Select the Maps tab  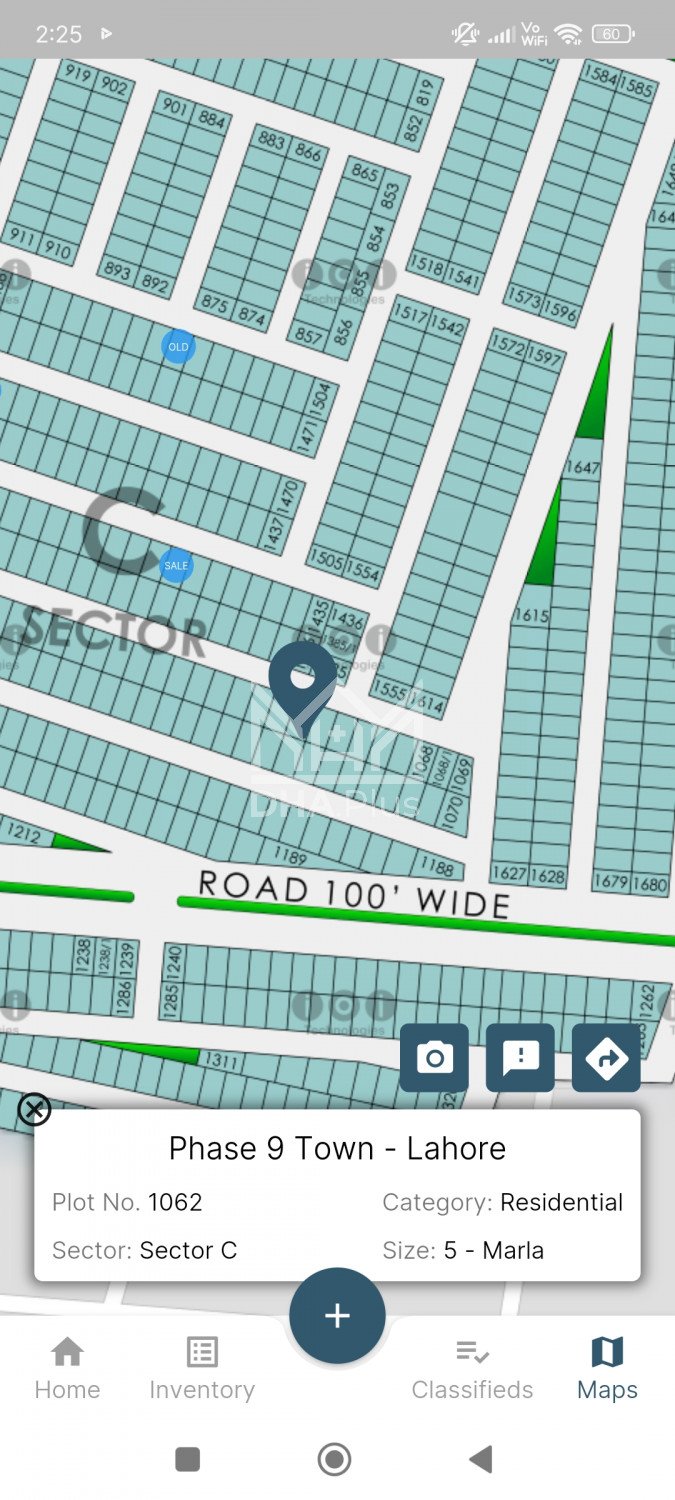click(607, 1369)
